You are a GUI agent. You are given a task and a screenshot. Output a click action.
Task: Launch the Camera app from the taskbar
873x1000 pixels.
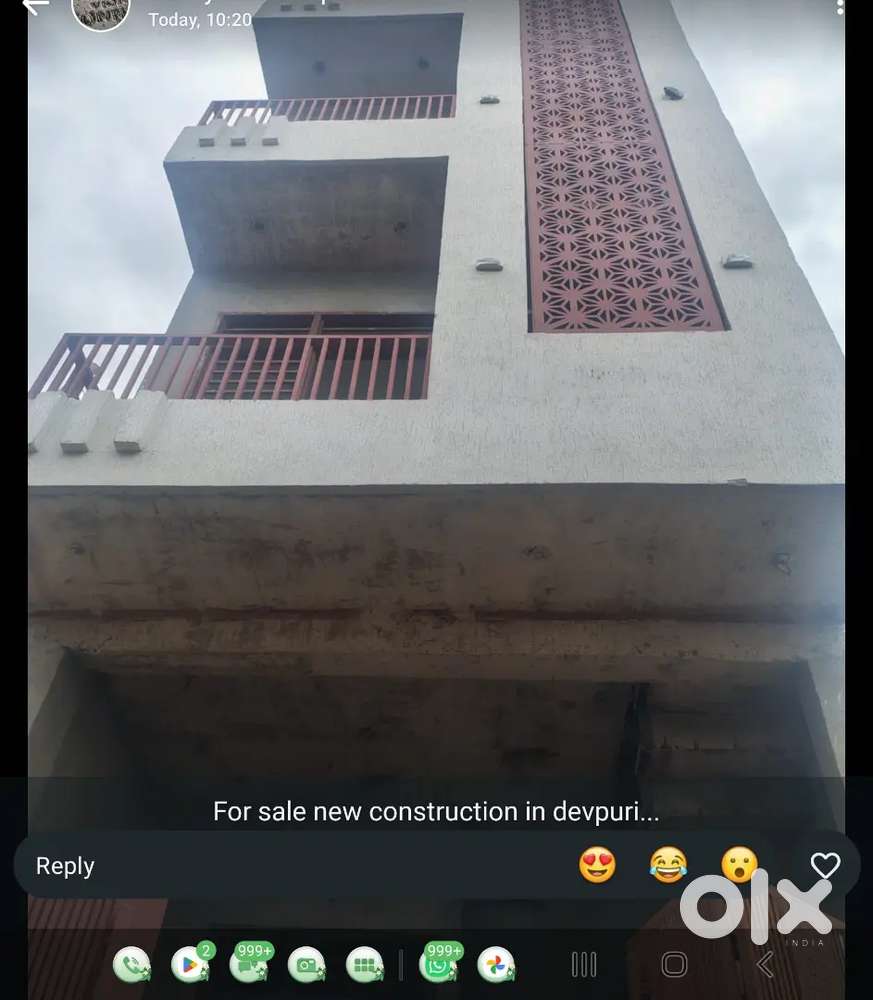(x=307, y=964)
